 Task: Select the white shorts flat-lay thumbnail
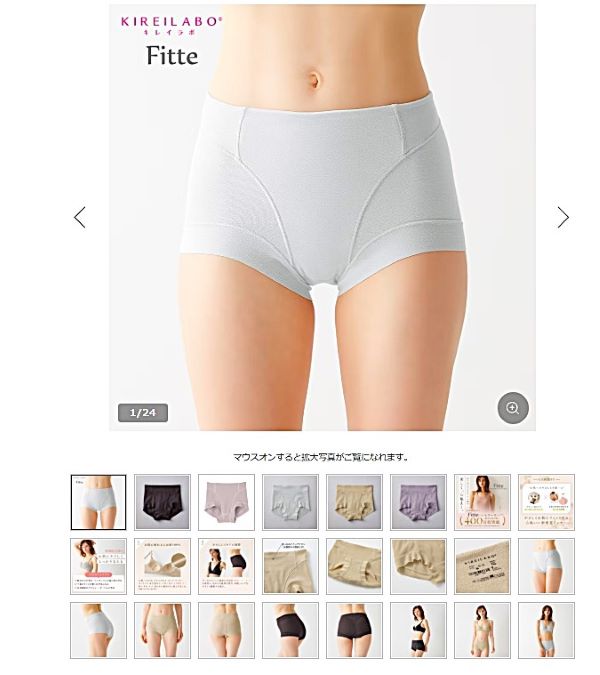click(290, 502)
